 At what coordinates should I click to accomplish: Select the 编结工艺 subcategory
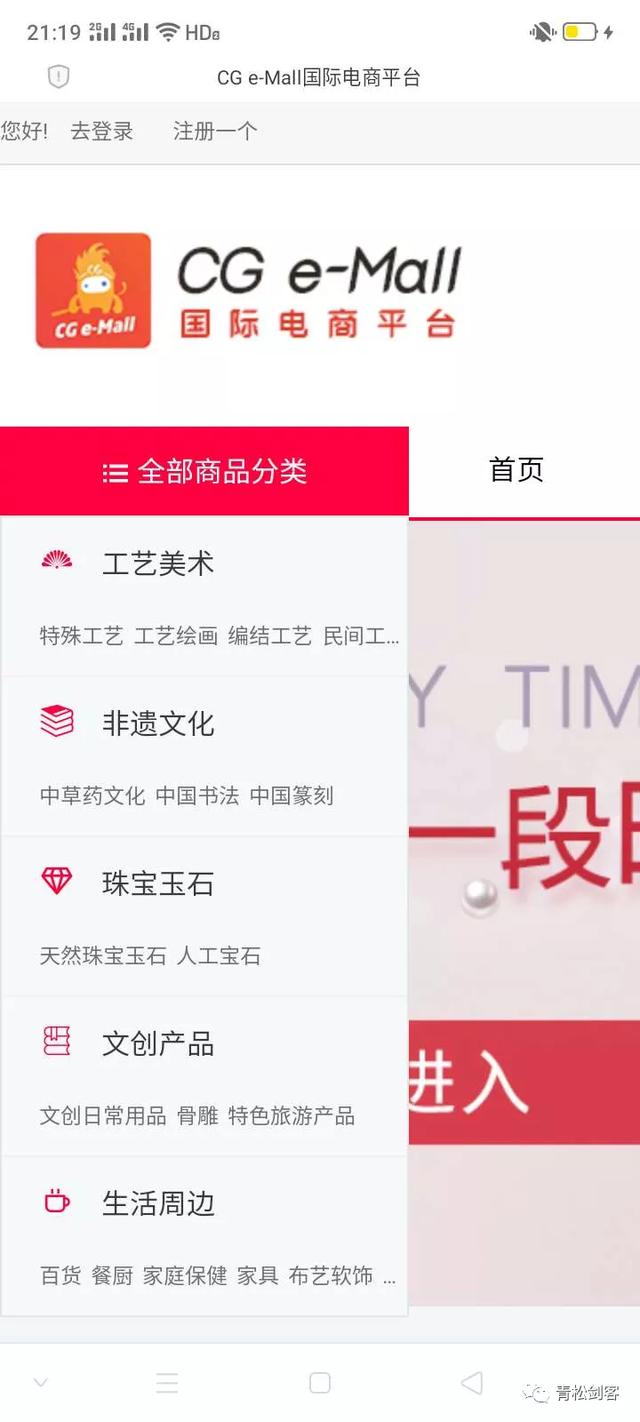(x=270, y=636)
